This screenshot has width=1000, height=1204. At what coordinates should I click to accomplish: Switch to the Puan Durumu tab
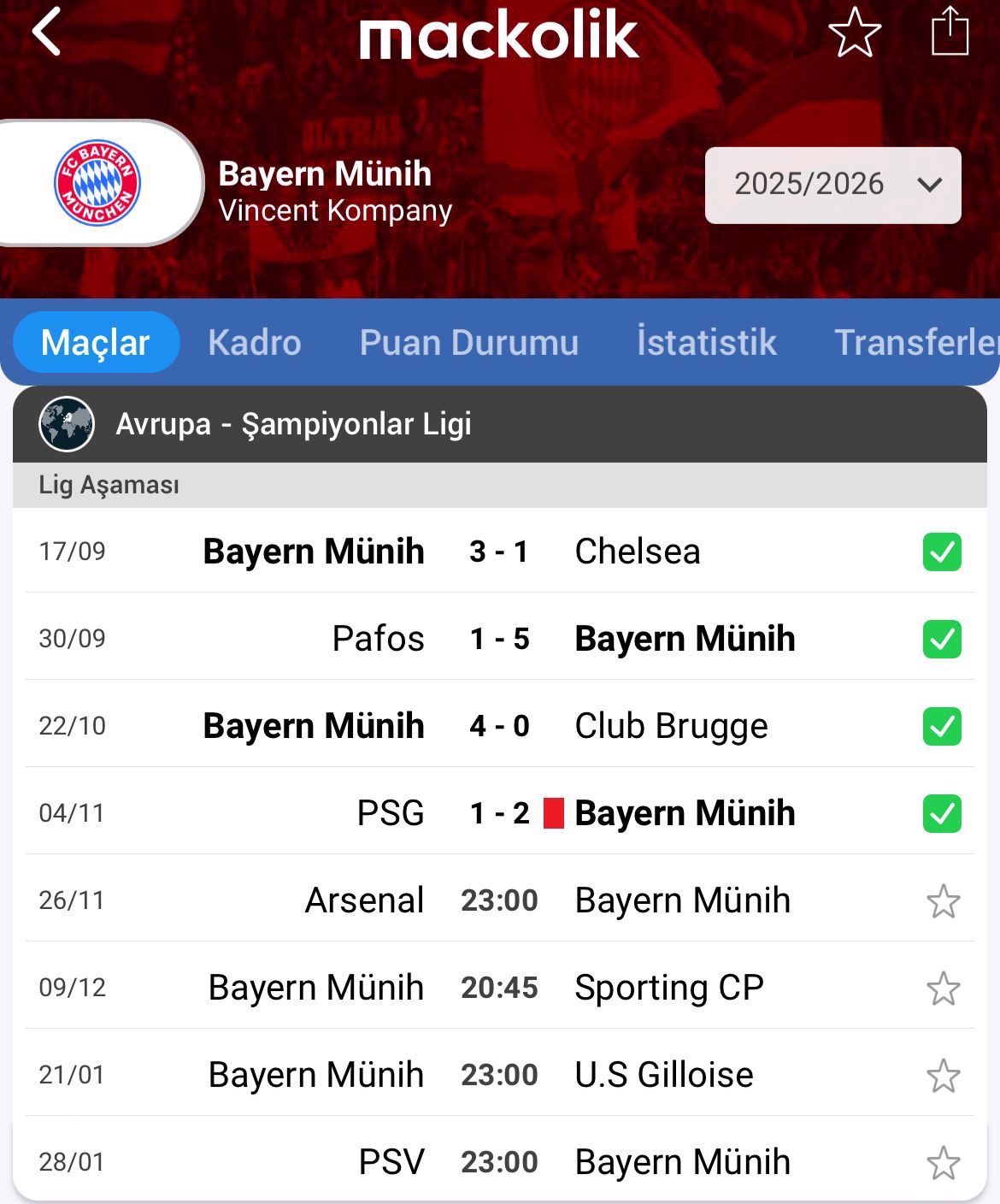point(468,343)
